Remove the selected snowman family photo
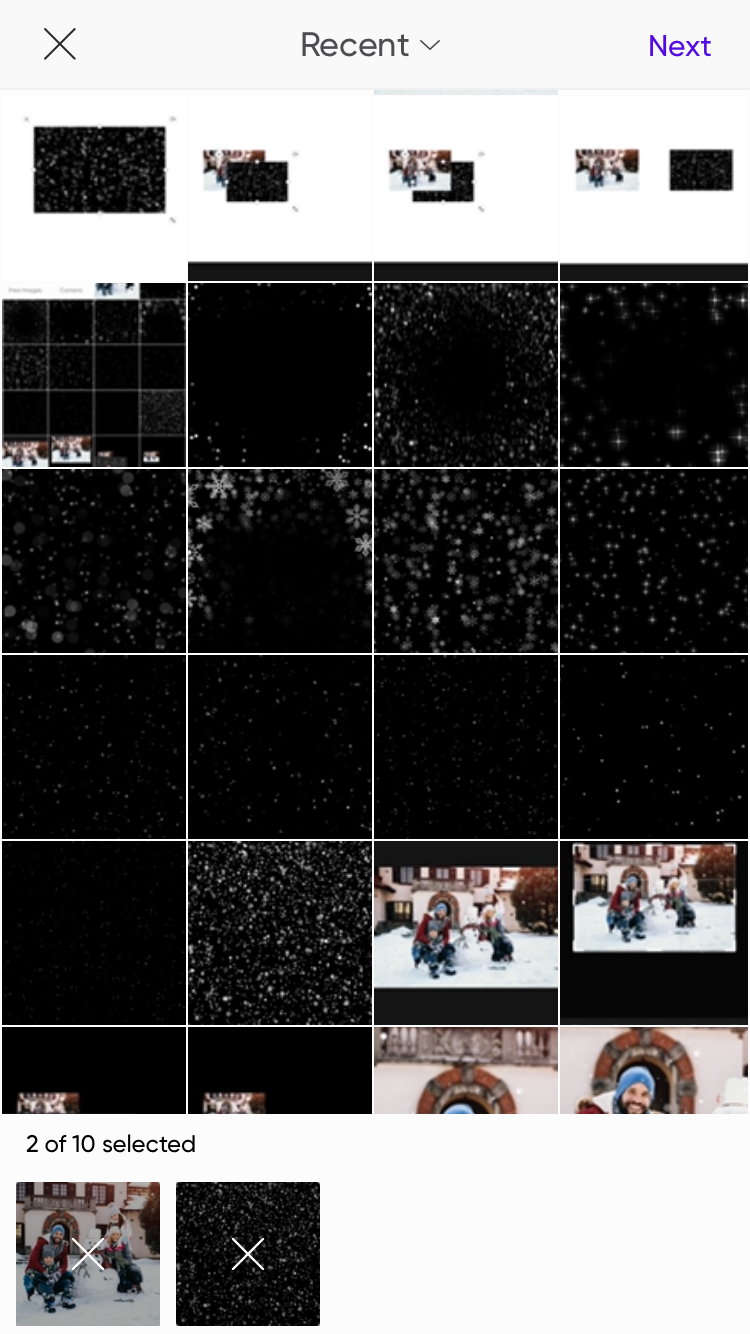Image resolution: width=750 pixels, height=1334 pixels. 88,1253
